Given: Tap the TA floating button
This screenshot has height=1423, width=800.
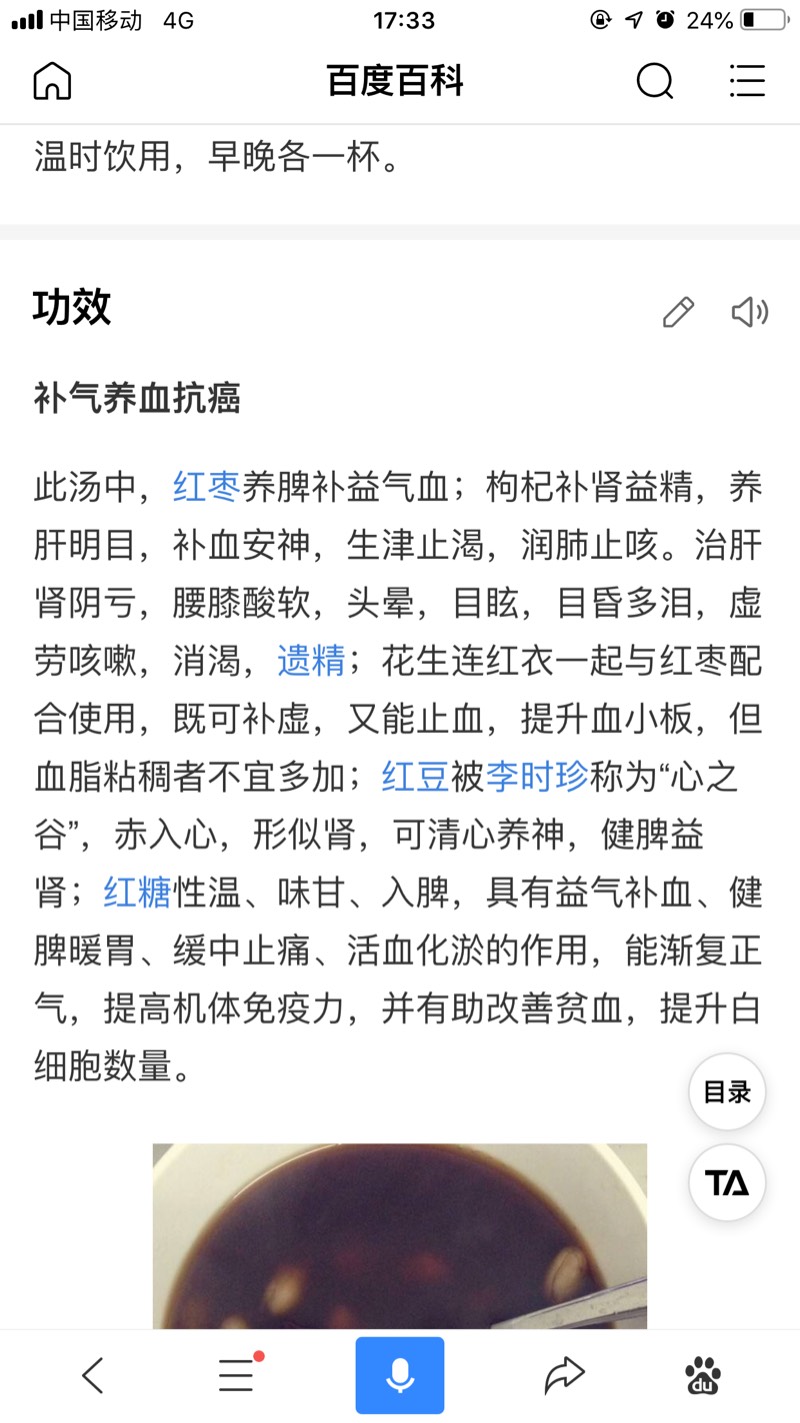Looking at the screenshot, I should pyautogui.click(x=727, y=1182).
